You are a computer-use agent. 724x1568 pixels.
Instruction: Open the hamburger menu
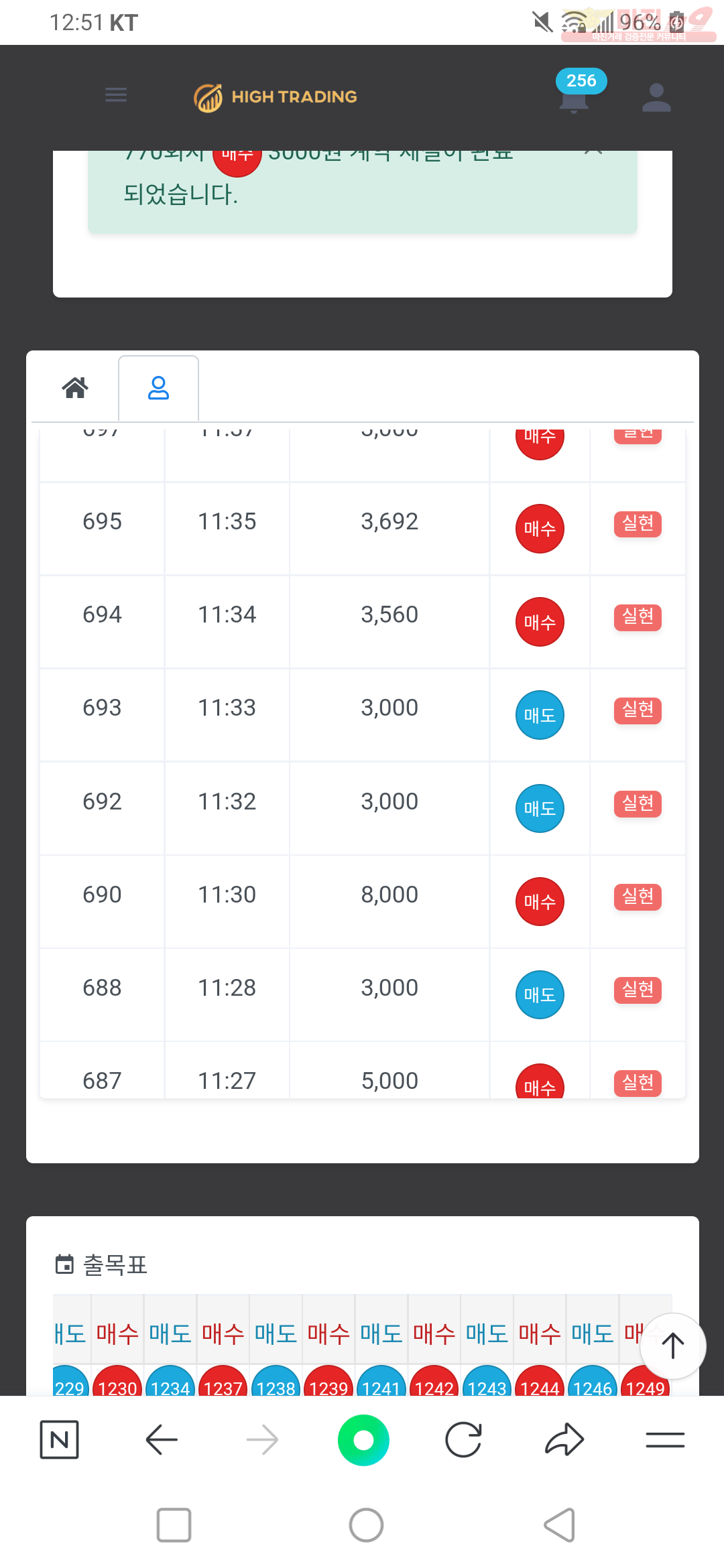click(116, 95)
